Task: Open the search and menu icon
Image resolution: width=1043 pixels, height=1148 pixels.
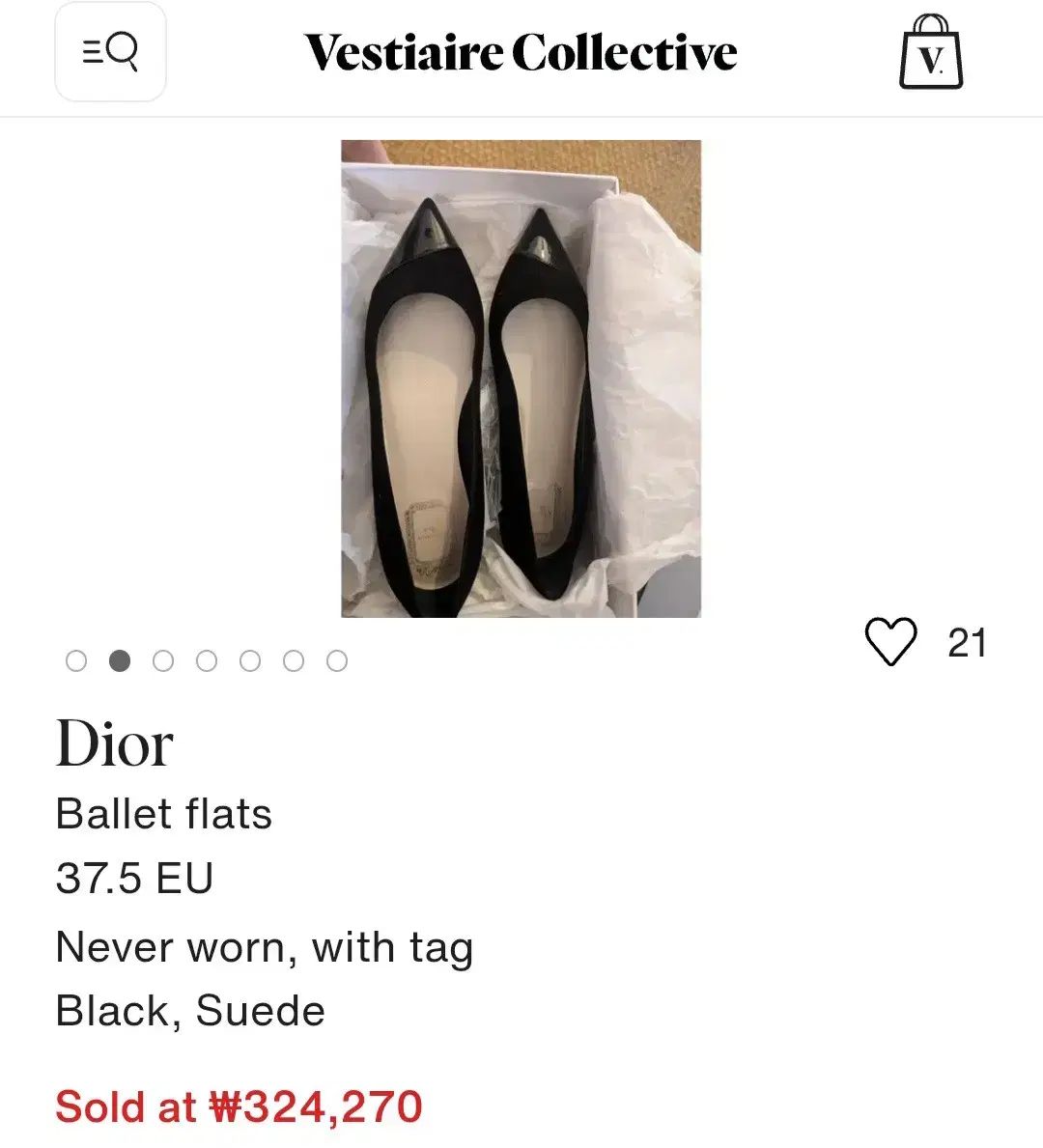Action: (x=110, y=53)
